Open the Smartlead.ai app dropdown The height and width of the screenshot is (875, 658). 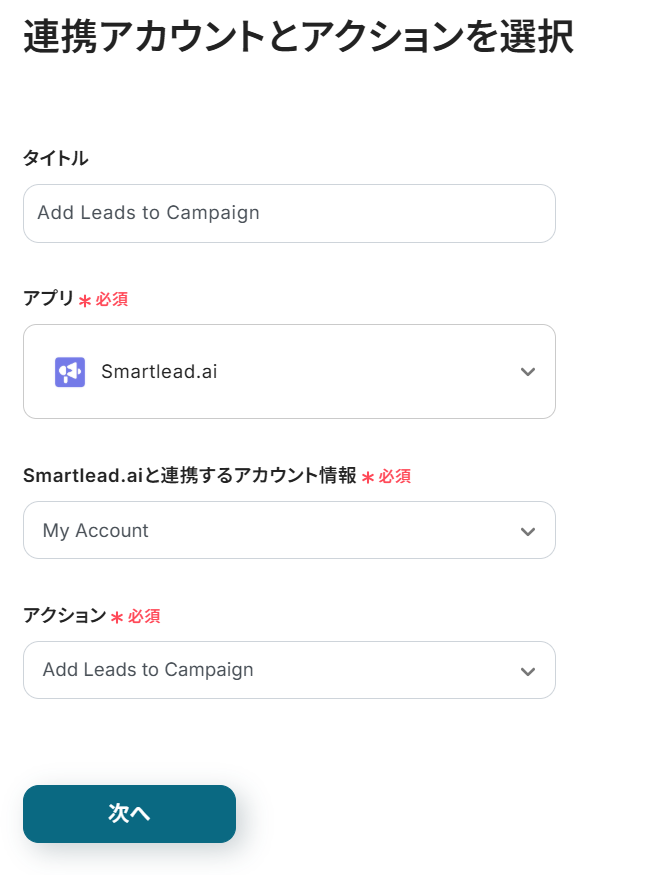click(288, 372)
